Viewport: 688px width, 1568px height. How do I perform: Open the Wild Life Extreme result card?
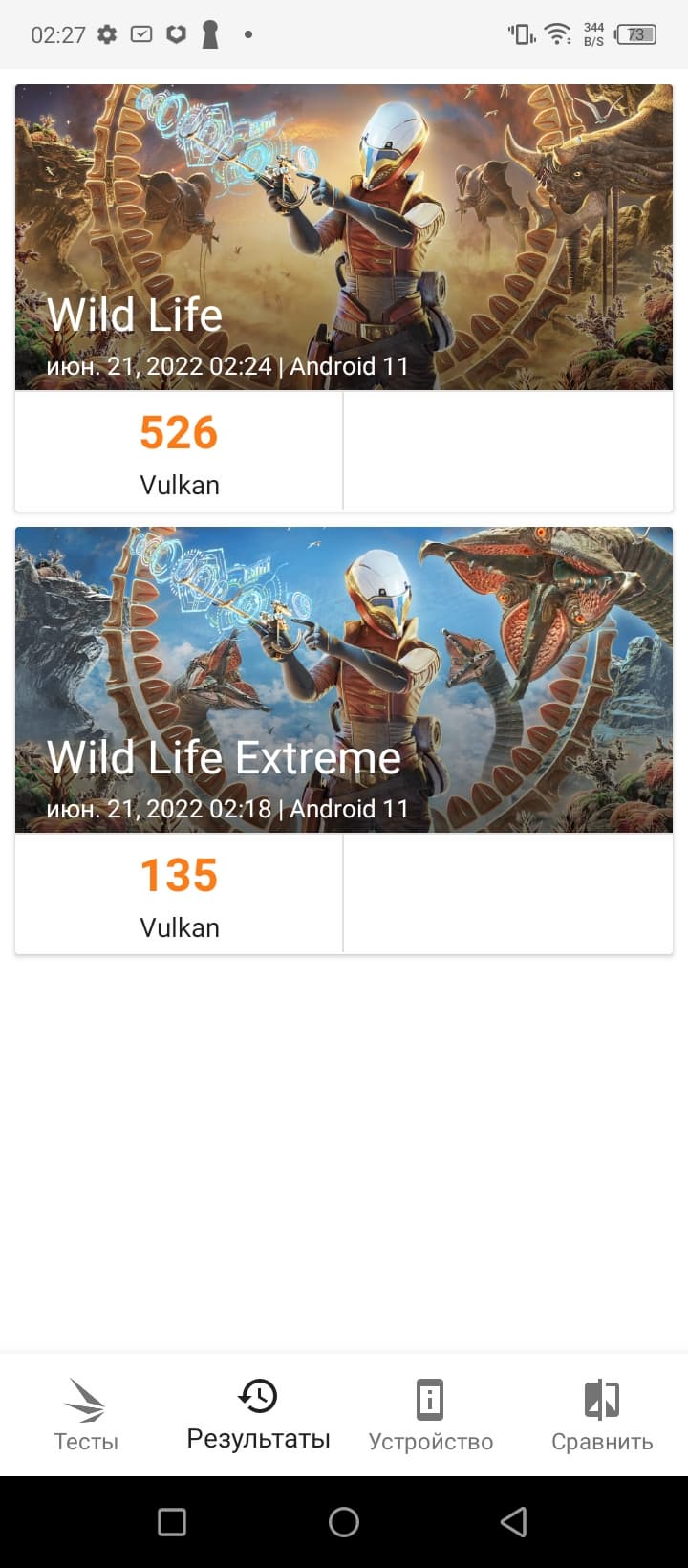coord(344,740)
